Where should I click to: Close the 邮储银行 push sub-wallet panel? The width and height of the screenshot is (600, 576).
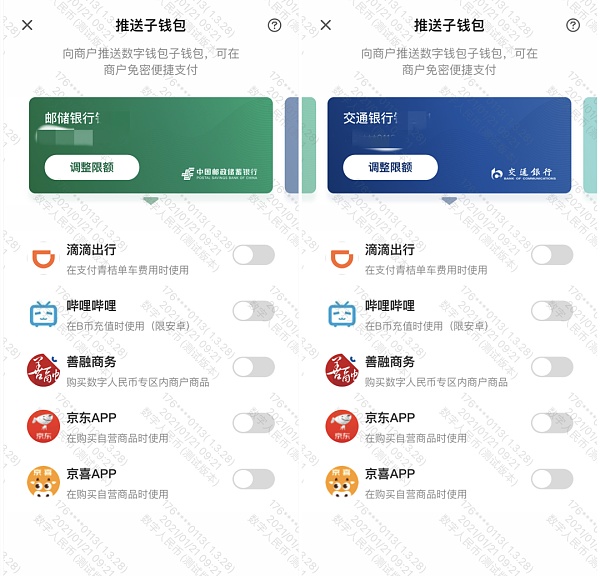[27, 25]
